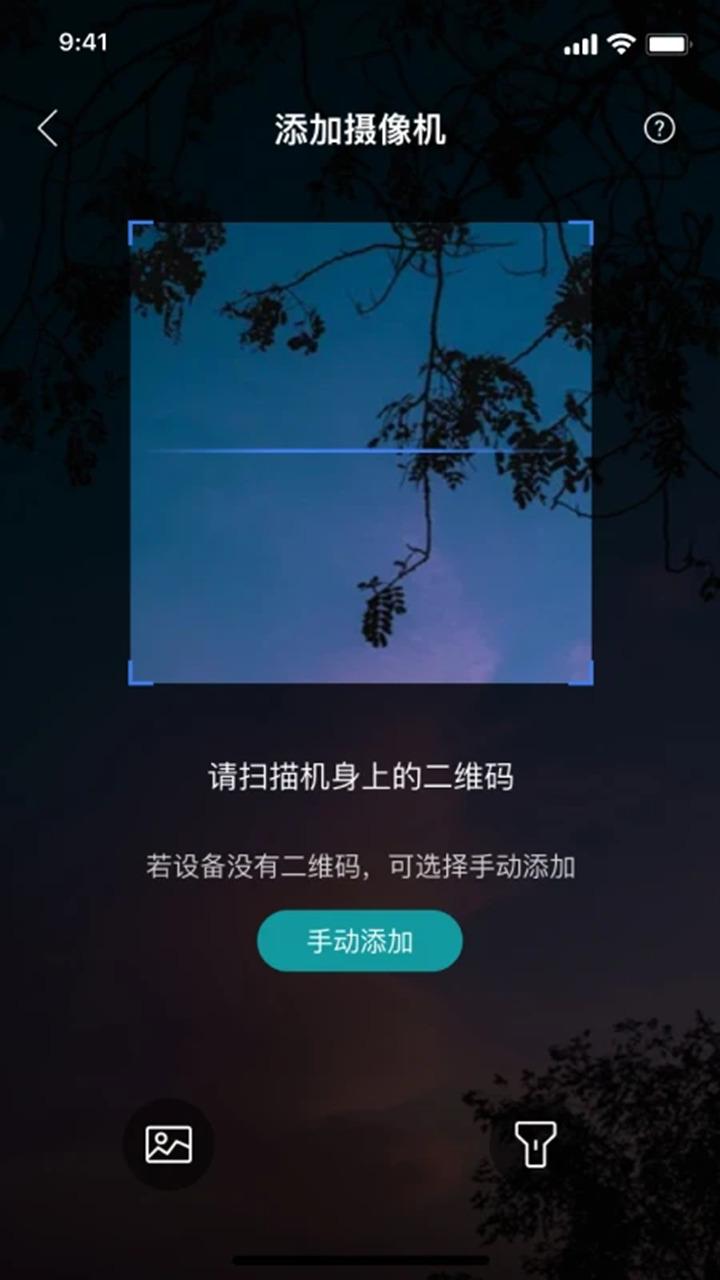Open the photo picker to choose a saved QR image
The height and width of the screenshot is (1280, 720).
coord(168,1144)
